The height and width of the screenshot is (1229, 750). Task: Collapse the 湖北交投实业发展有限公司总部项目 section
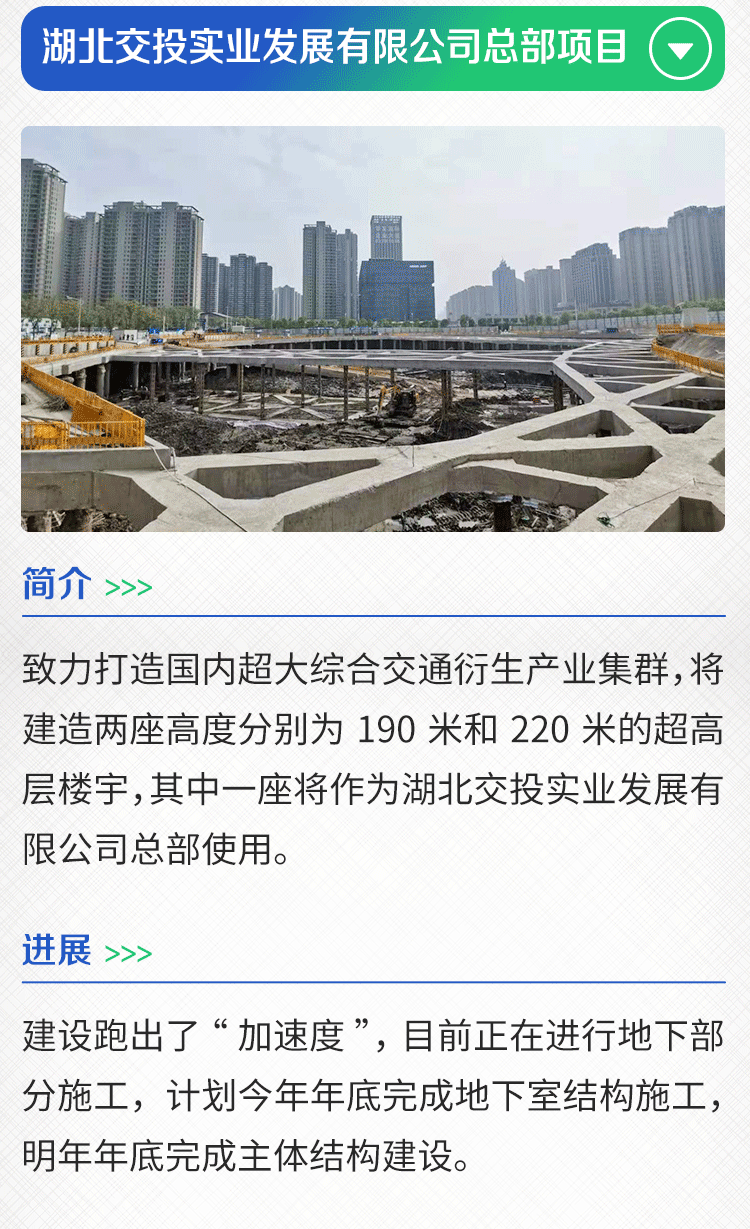click(680, 49)
